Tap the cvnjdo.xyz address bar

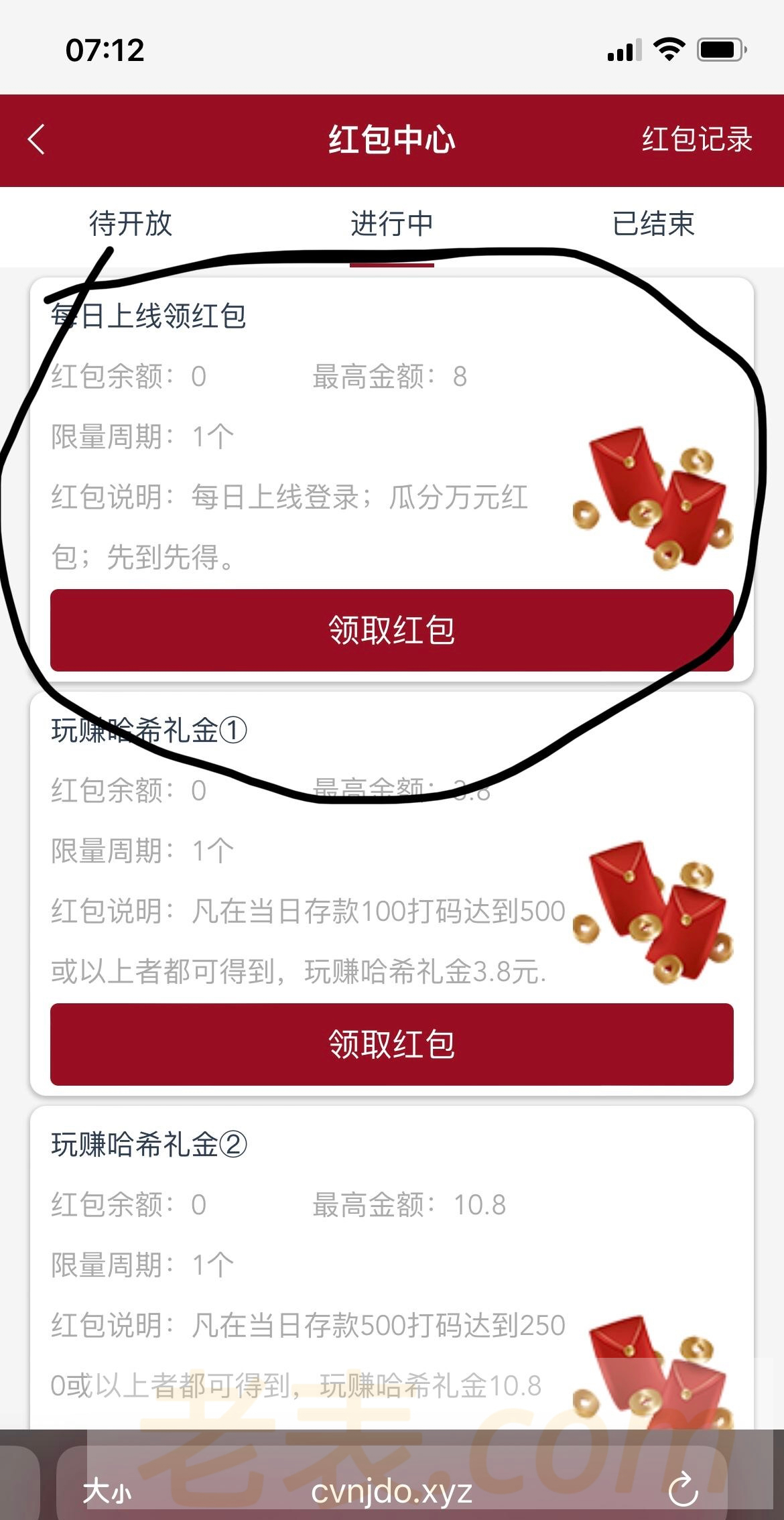coord(392,1492)
